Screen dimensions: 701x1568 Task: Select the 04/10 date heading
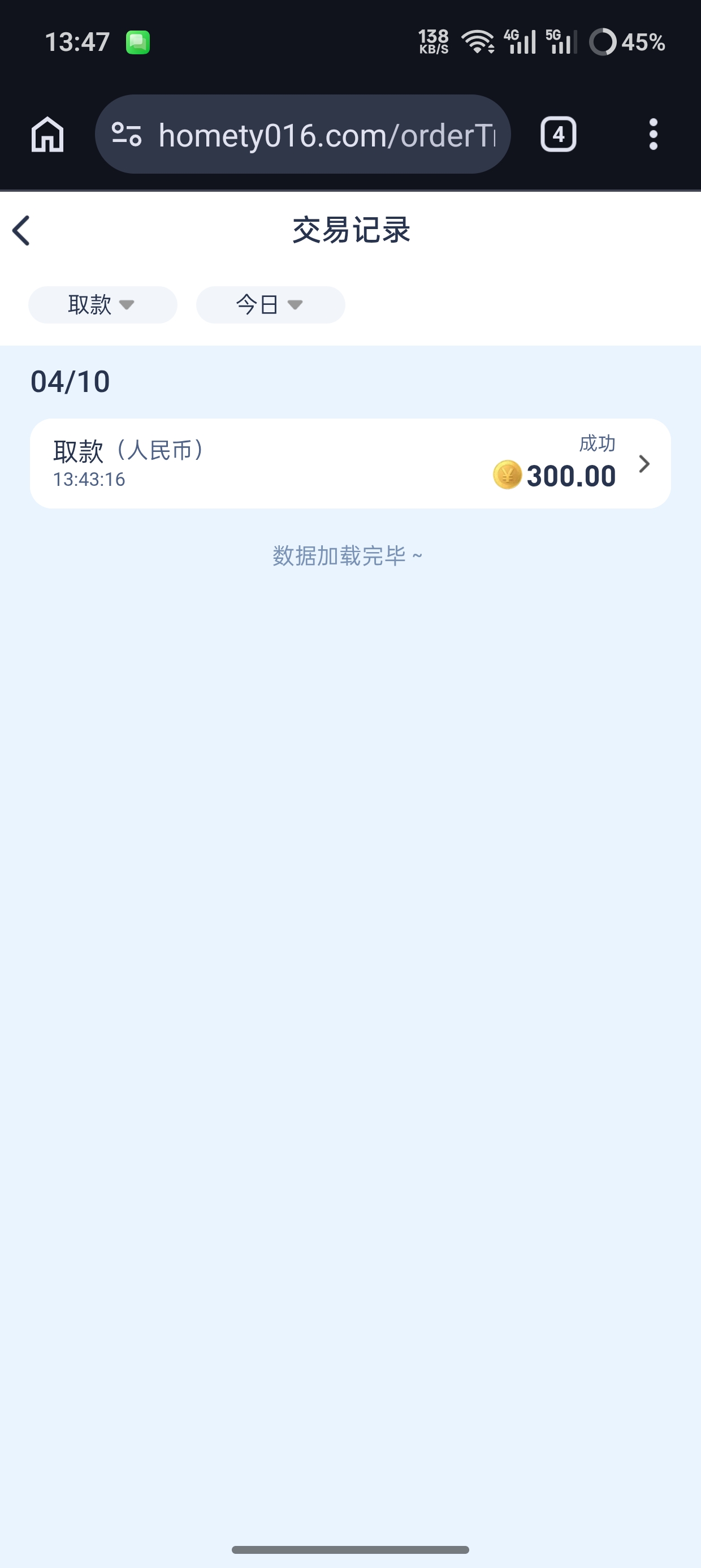[71, 382]
